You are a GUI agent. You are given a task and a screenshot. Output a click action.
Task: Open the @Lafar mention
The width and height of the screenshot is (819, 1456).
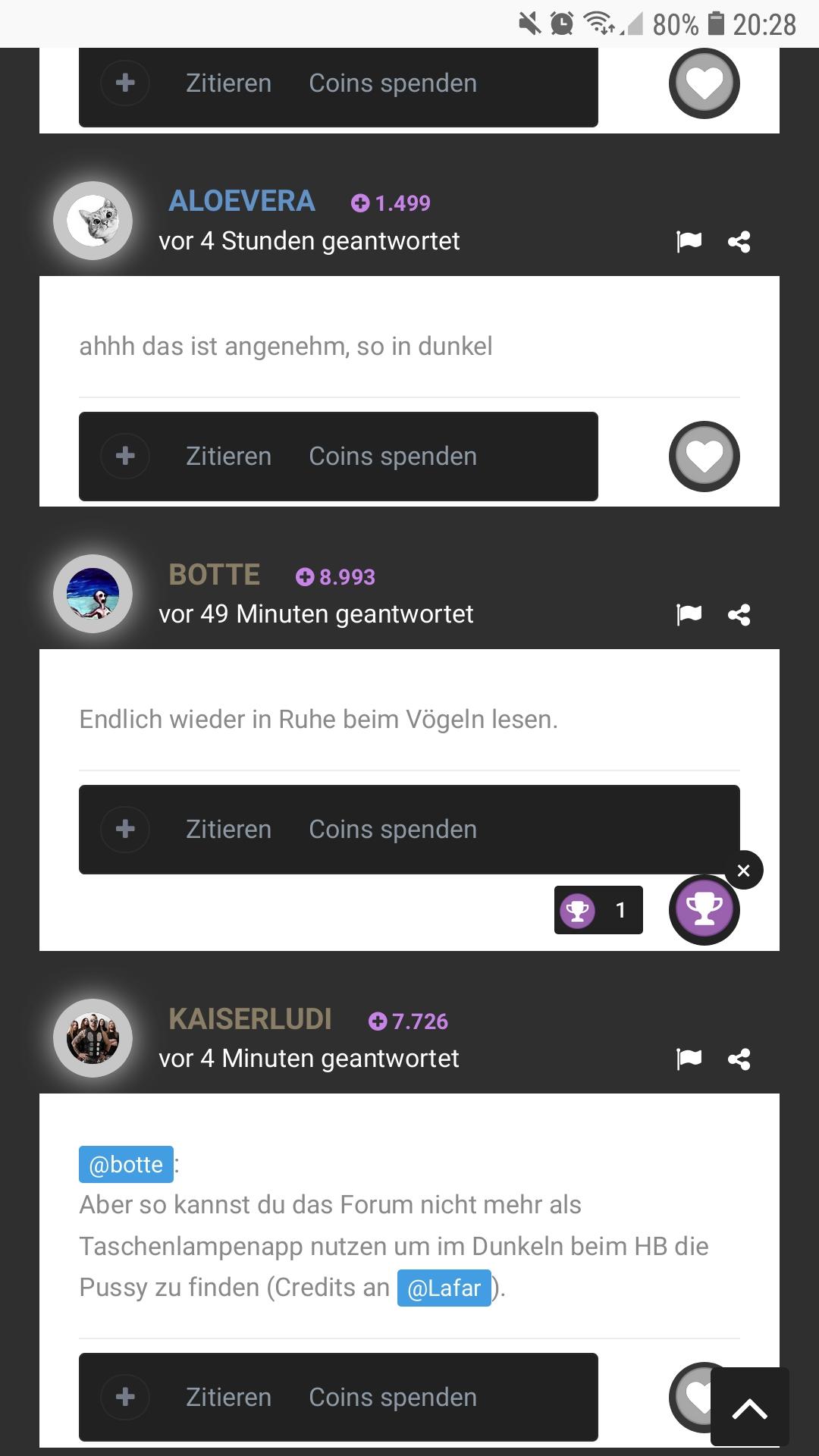point(444,1288)
